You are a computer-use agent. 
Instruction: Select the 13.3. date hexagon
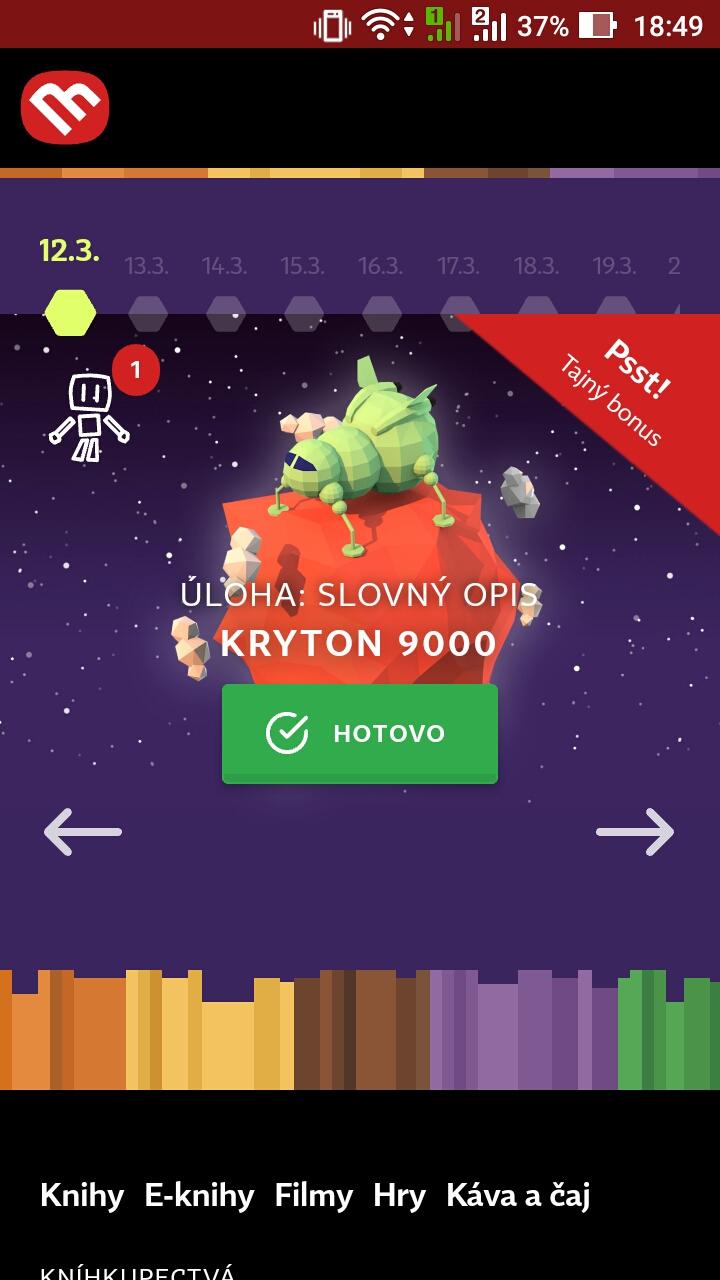[148, 312]
